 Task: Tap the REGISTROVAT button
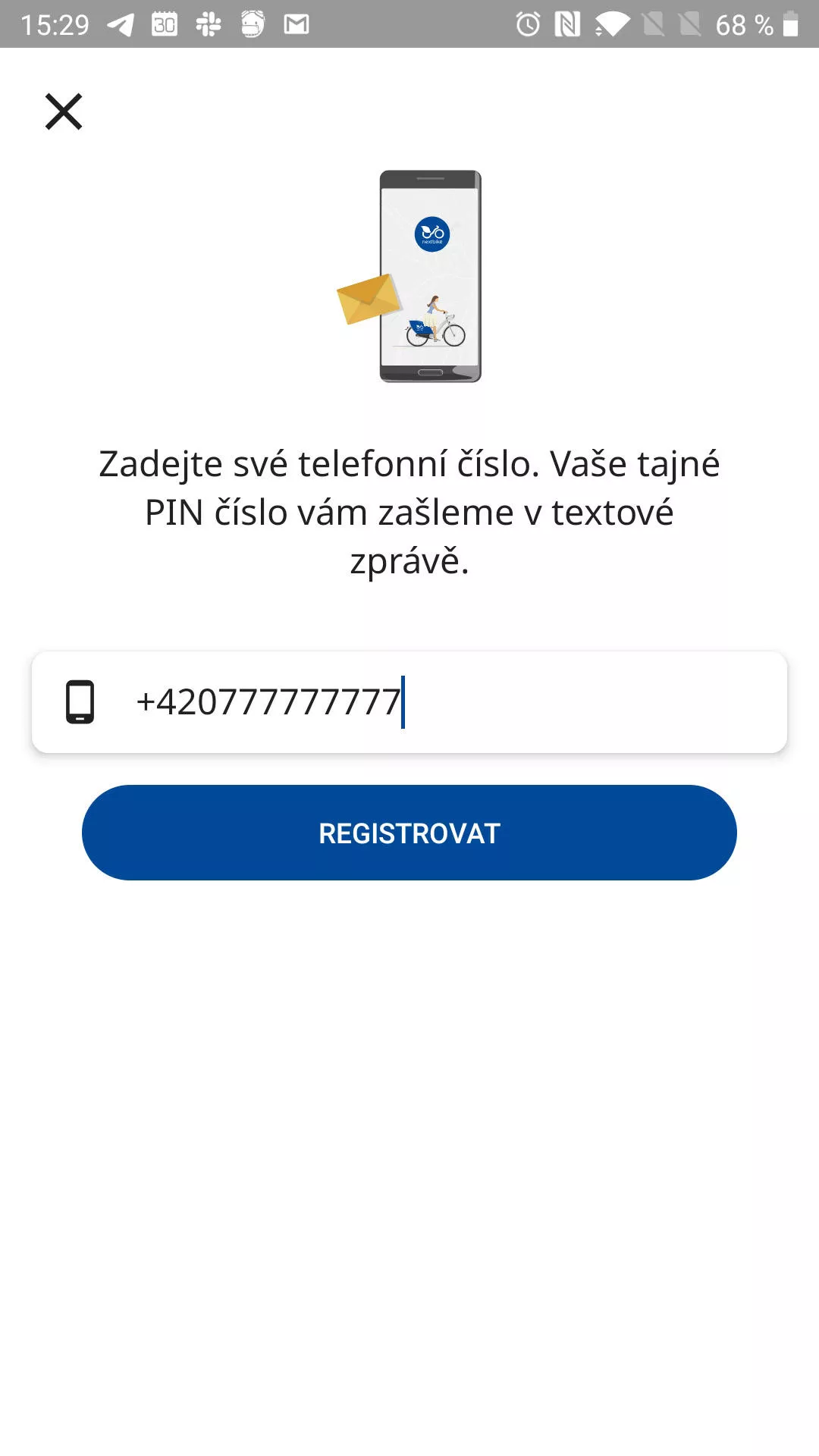point(409,833)
